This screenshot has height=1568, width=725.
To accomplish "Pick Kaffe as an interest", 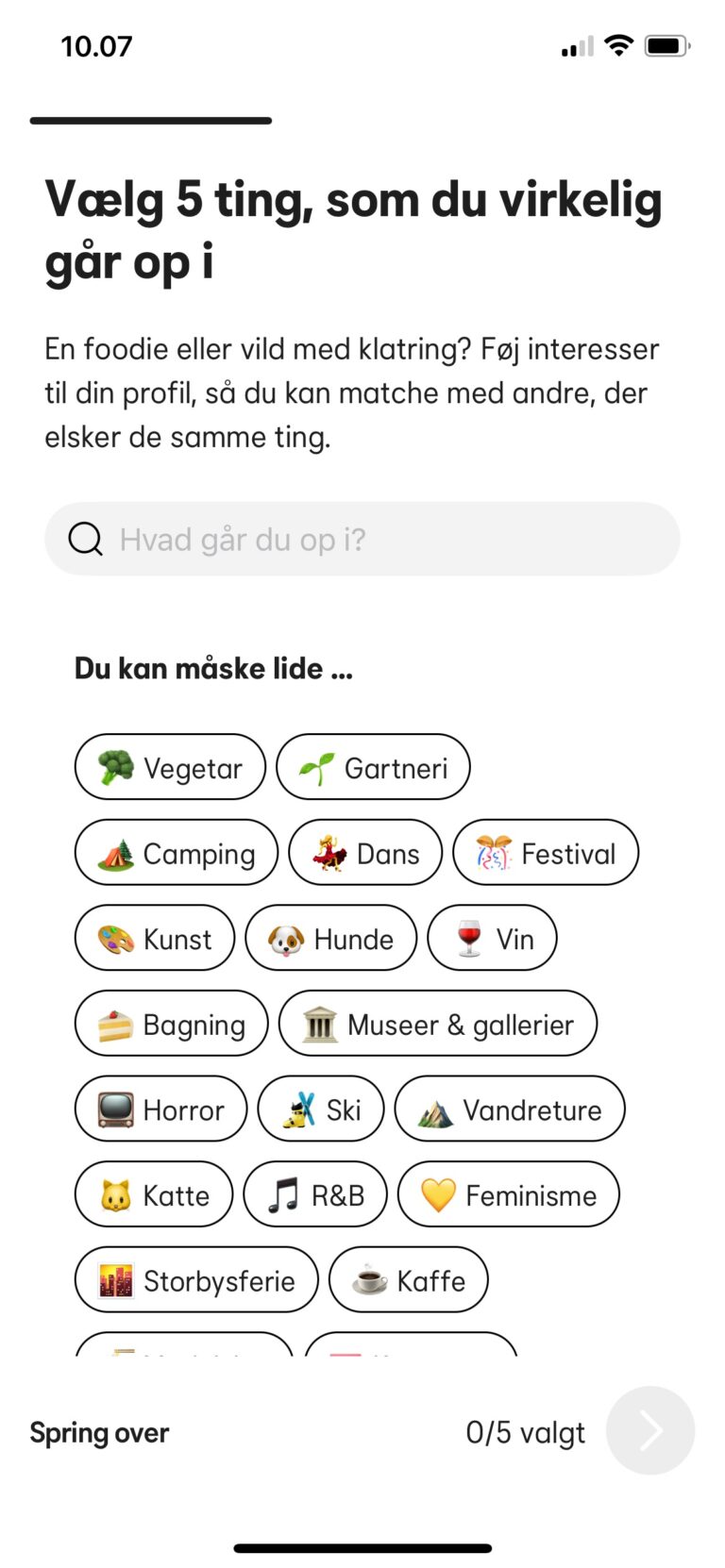I will 409,1279.
